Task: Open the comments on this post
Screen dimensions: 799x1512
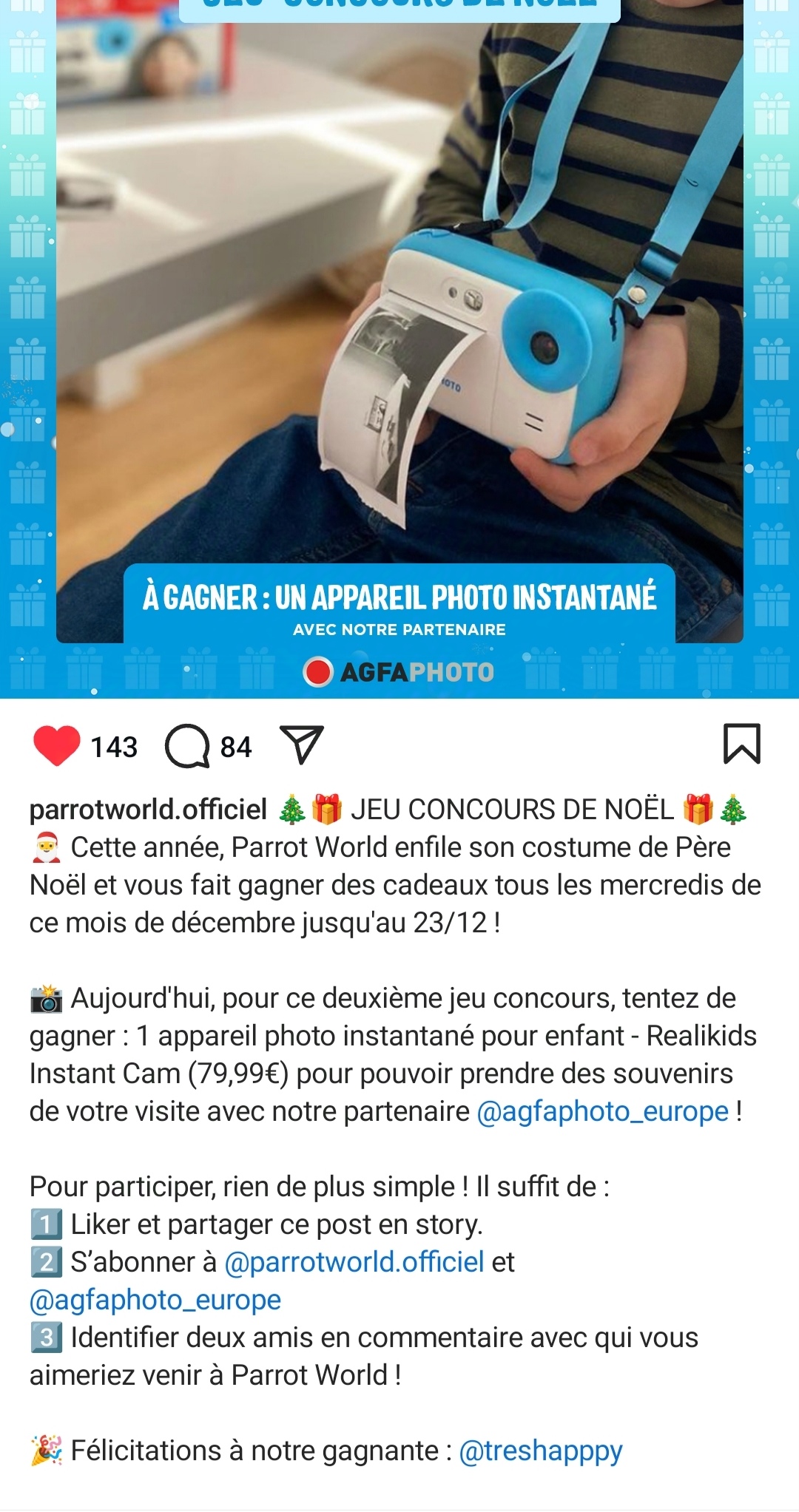Action: (x=187, y=746)
